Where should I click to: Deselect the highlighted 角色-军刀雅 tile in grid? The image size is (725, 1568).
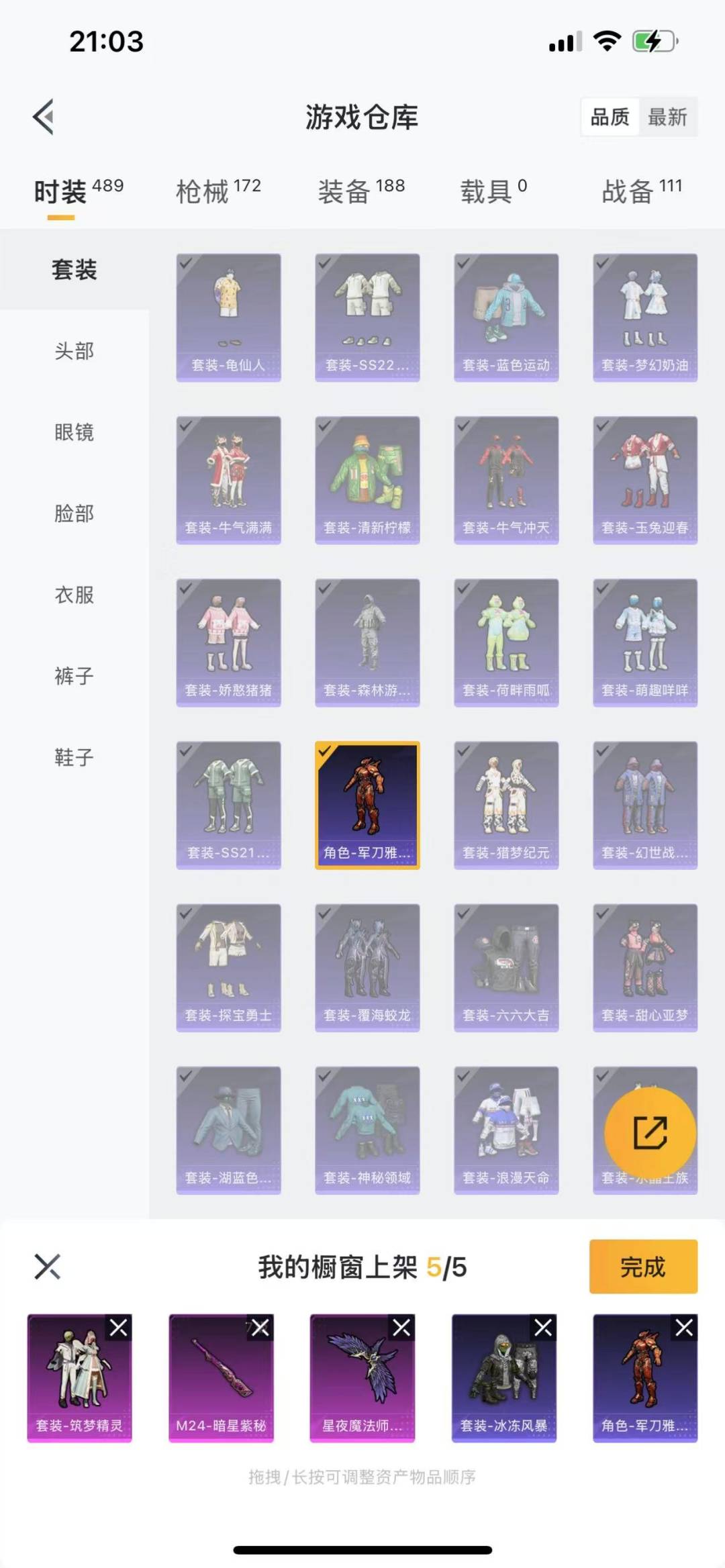tap(367, 805)
